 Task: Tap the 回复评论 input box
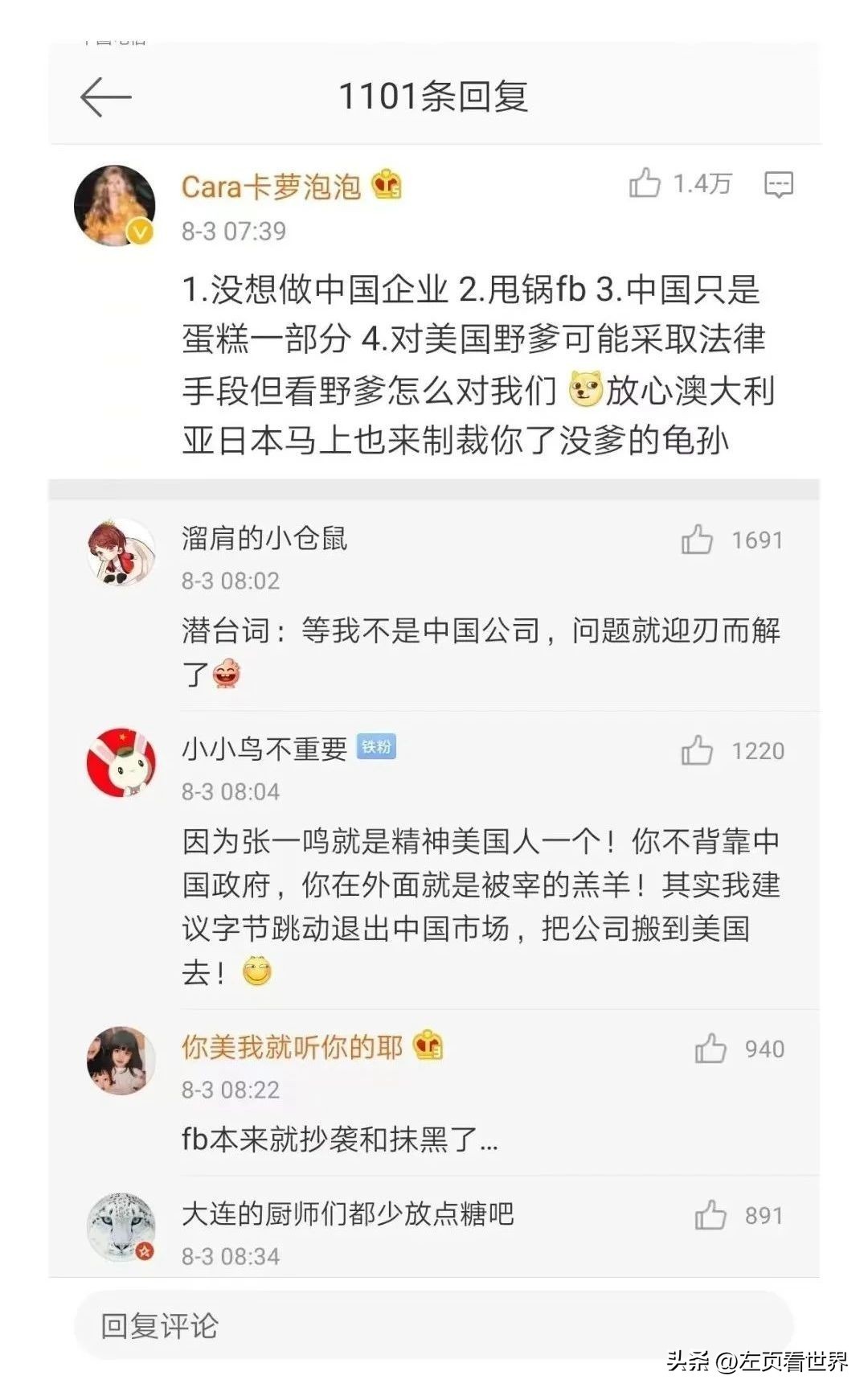point(434,1326)
